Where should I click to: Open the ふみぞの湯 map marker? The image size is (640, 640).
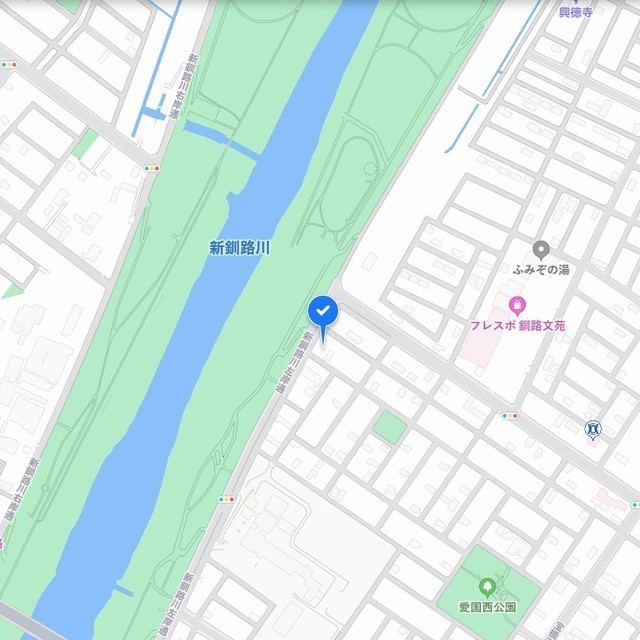tap(541, 250)
